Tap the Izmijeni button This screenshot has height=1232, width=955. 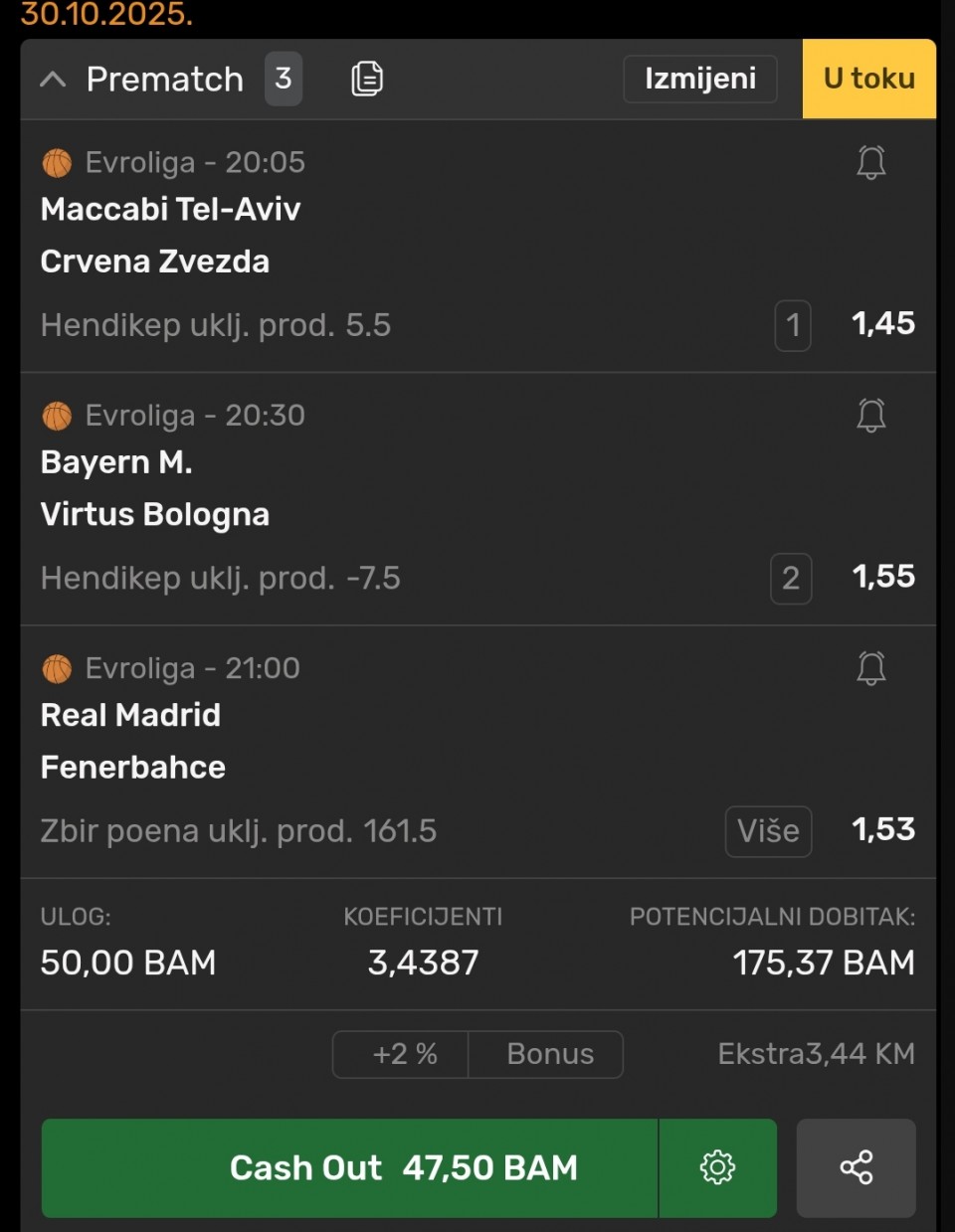click(699, 79)
